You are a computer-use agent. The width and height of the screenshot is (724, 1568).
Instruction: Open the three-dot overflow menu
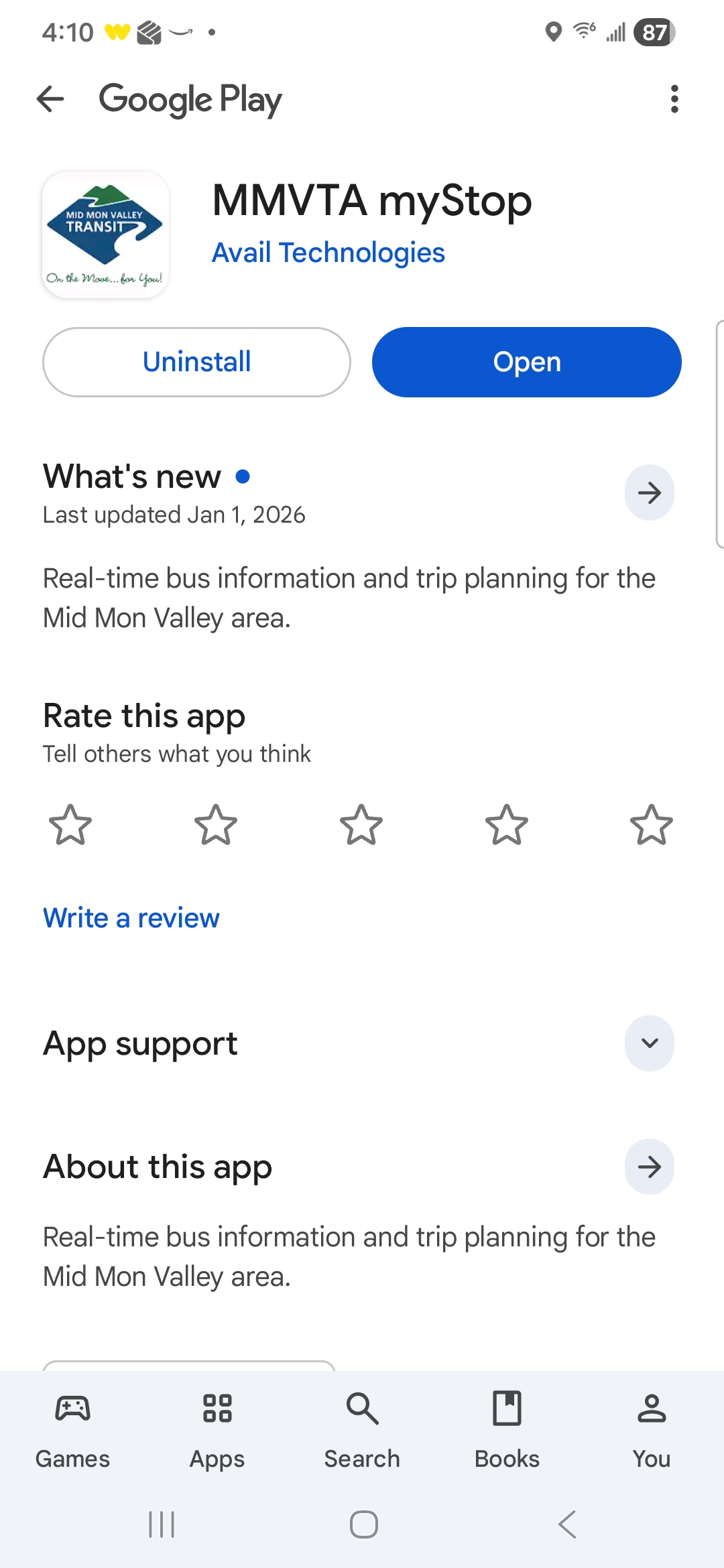[x=674, y=99]
